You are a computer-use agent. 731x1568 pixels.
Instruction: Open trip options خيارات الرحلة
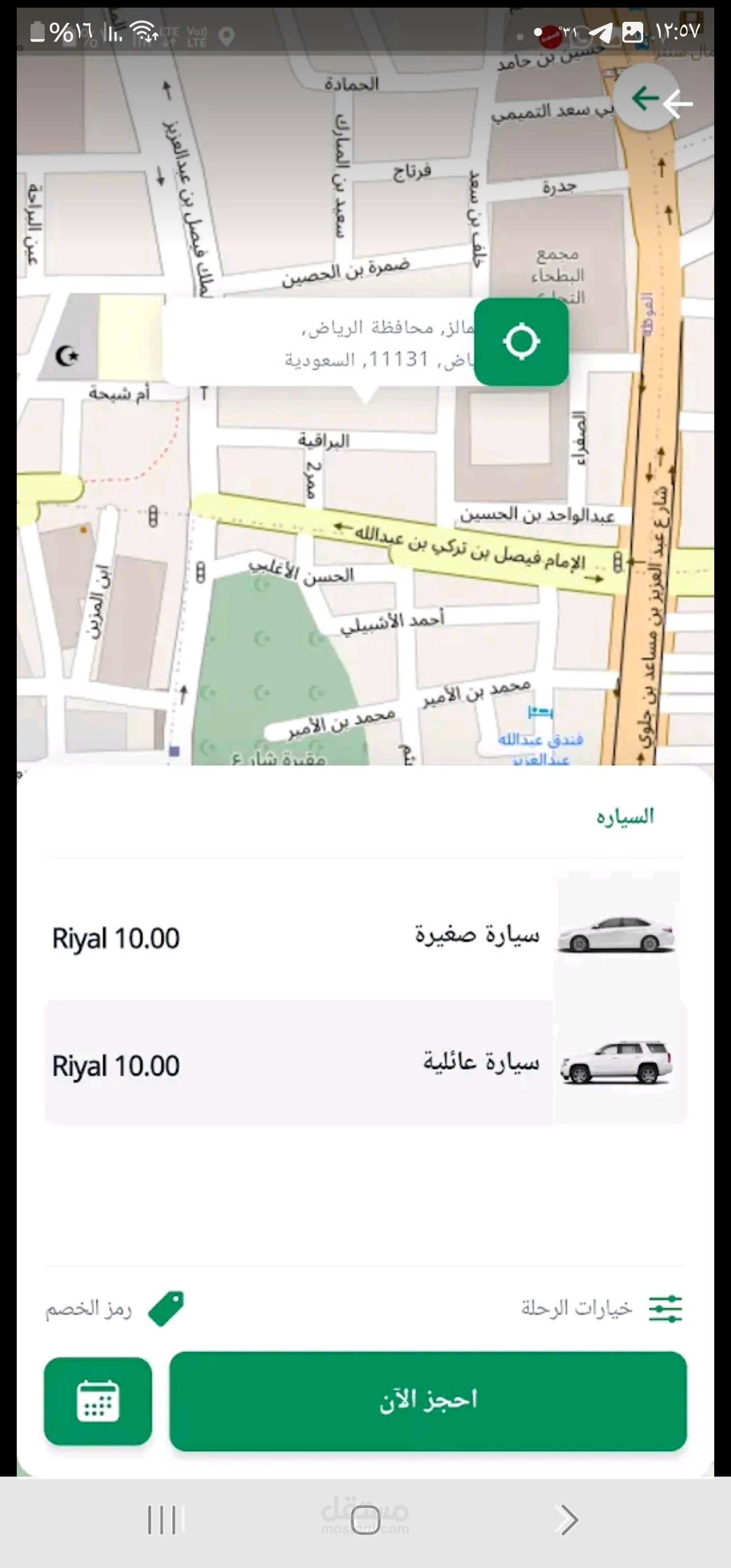click(x=602, y=1308)
